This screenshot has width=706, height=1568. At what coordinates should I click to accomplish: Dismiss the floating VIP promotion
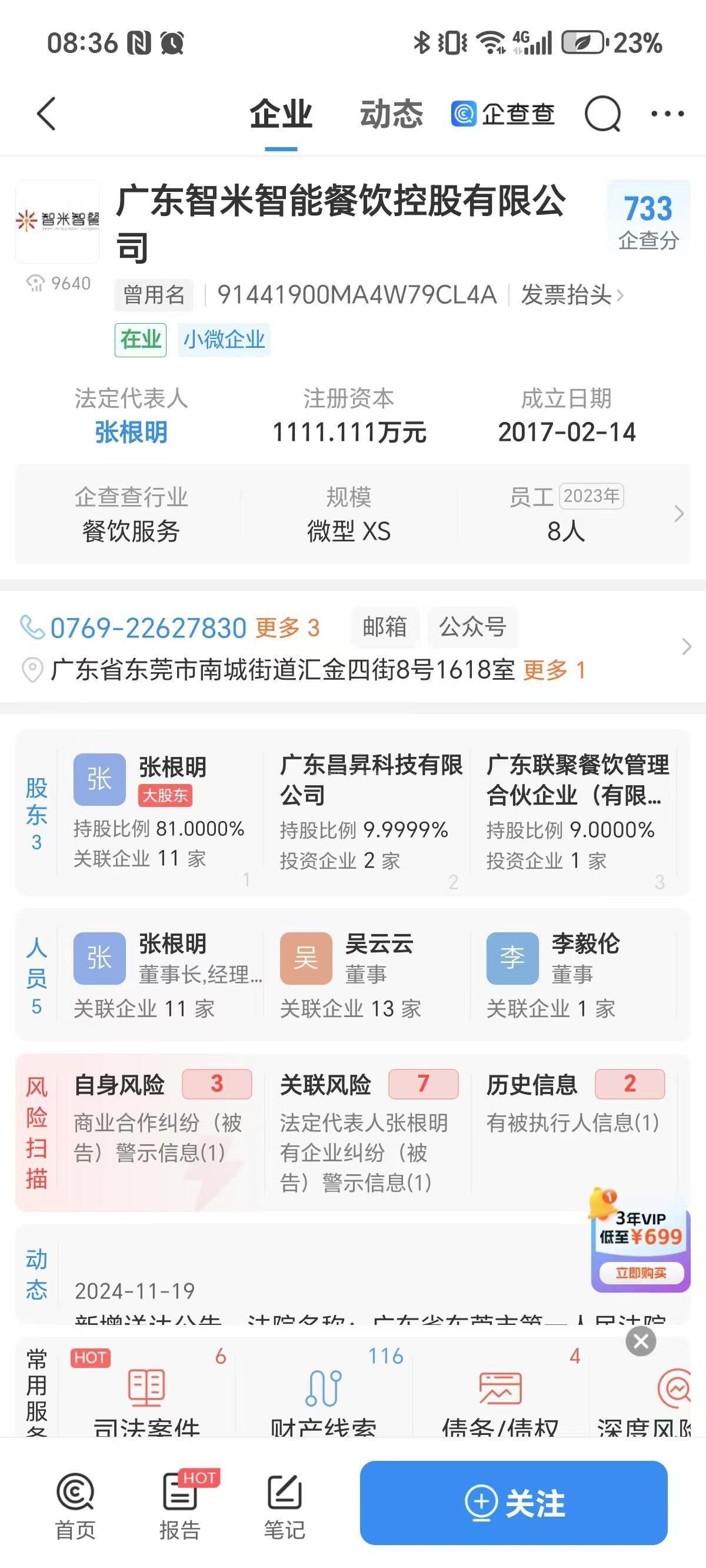click(x=641, y=1341)
